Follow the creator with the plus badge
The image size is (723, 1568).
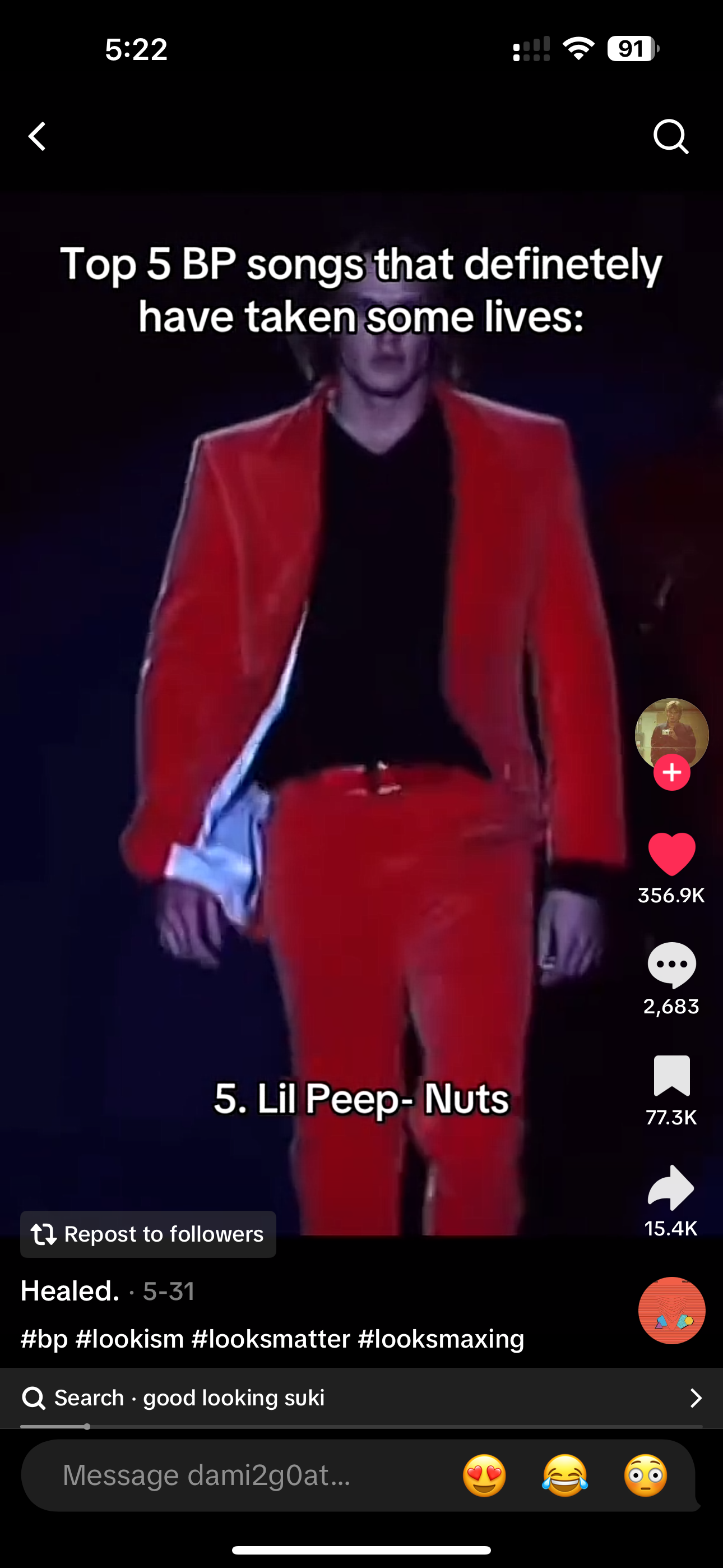671,772
